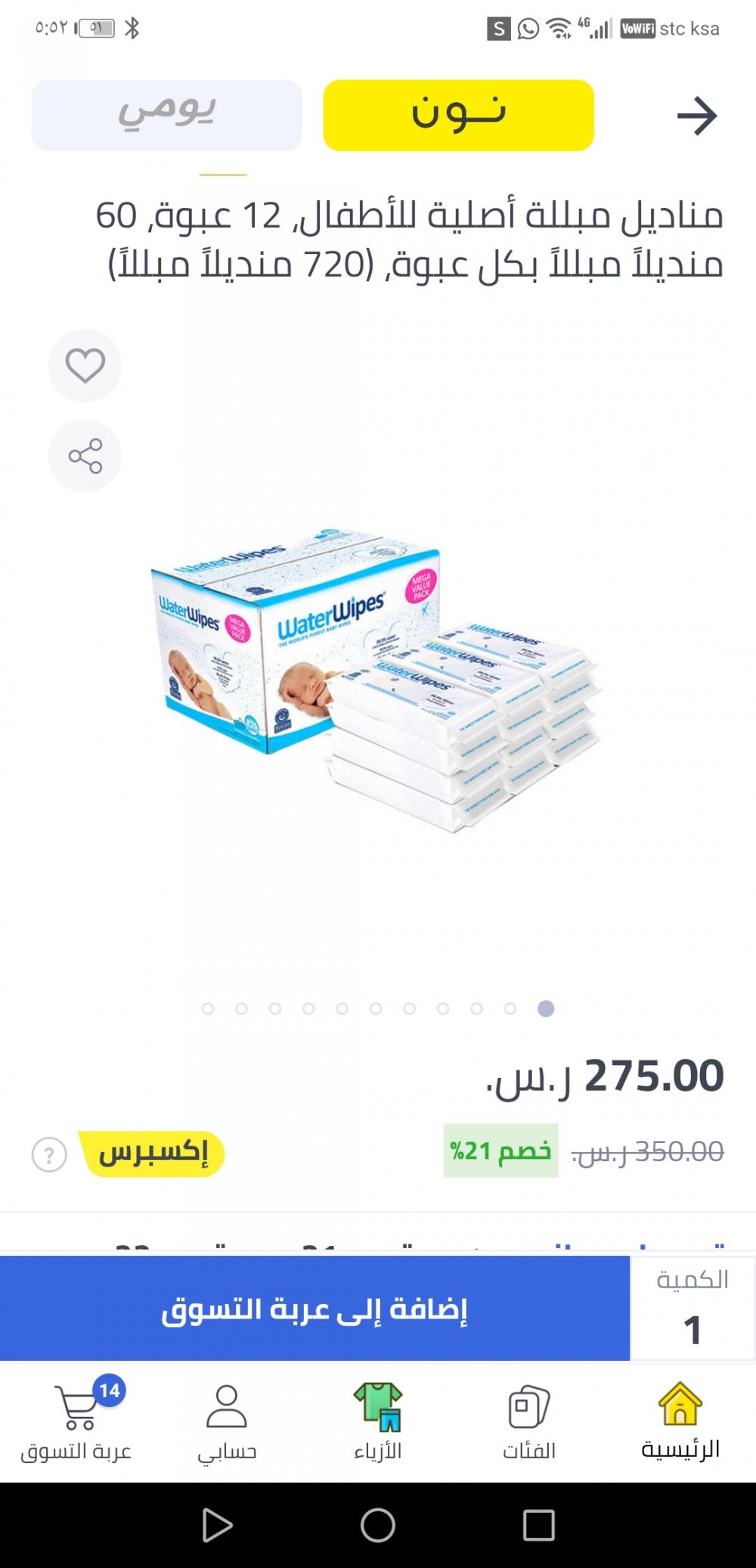Open the الكمية quantity selector
The height and width of the screenshot is (1568, 756).
(x=692, y=1309)
